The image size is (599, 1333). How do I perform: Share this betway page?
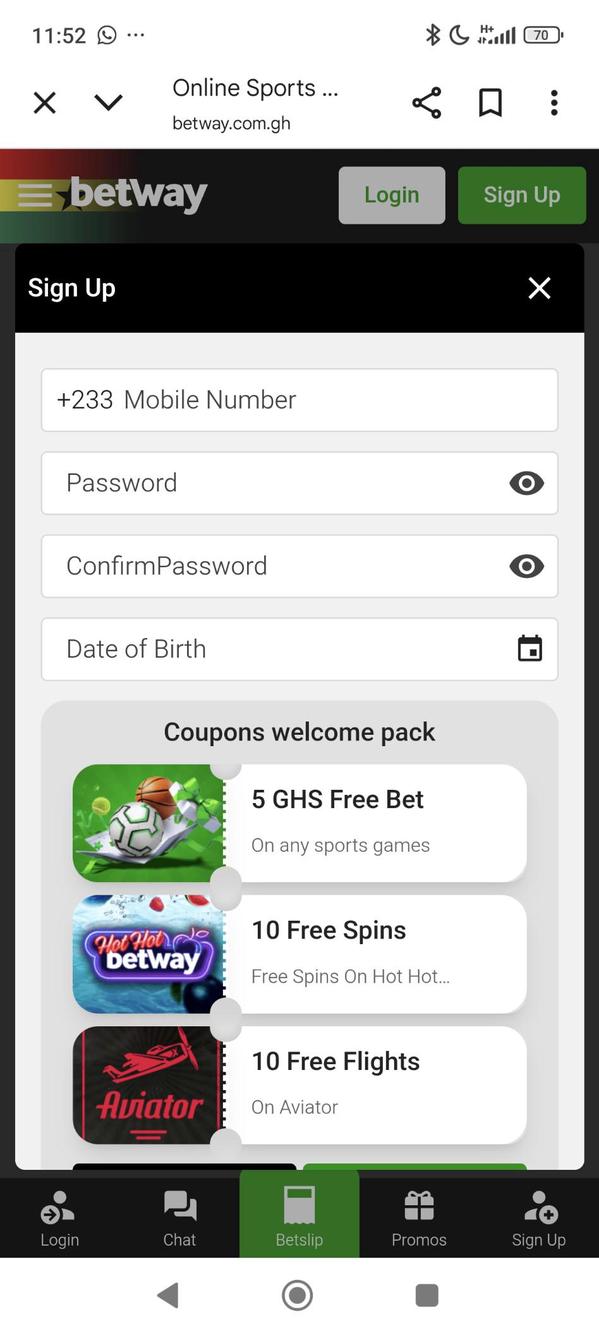[x=427, y=103]
